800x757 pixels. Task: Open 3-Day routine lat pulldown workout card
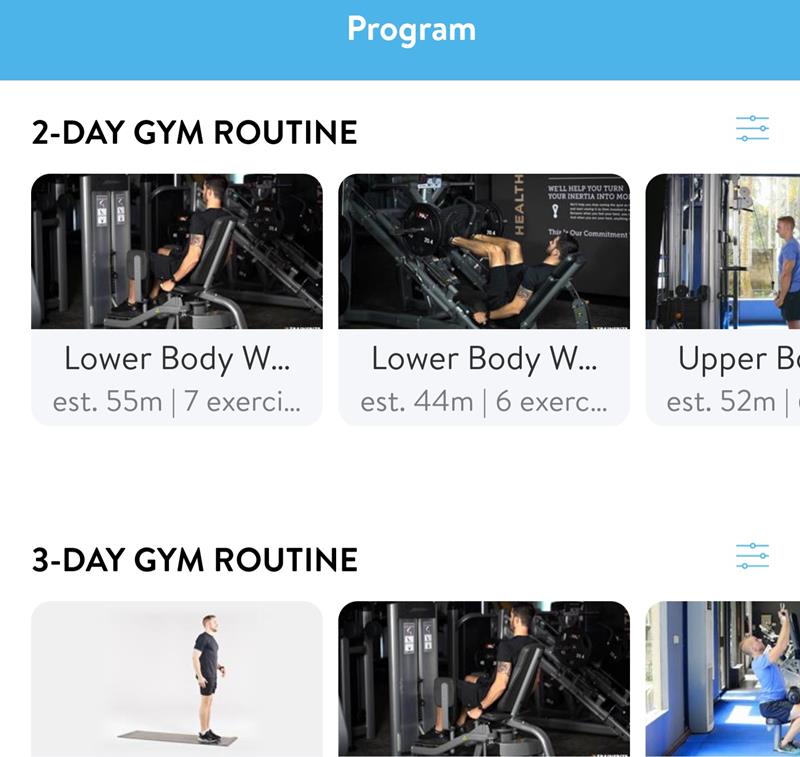[x=725, y=680]
